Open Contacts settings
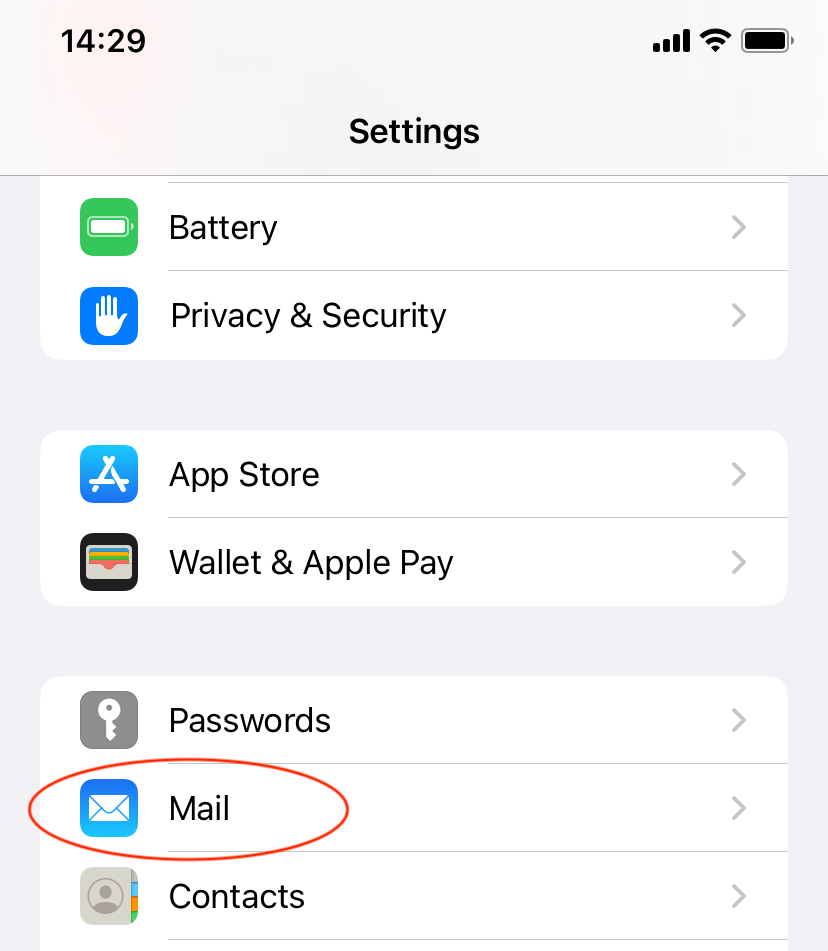 coord(413,896)
